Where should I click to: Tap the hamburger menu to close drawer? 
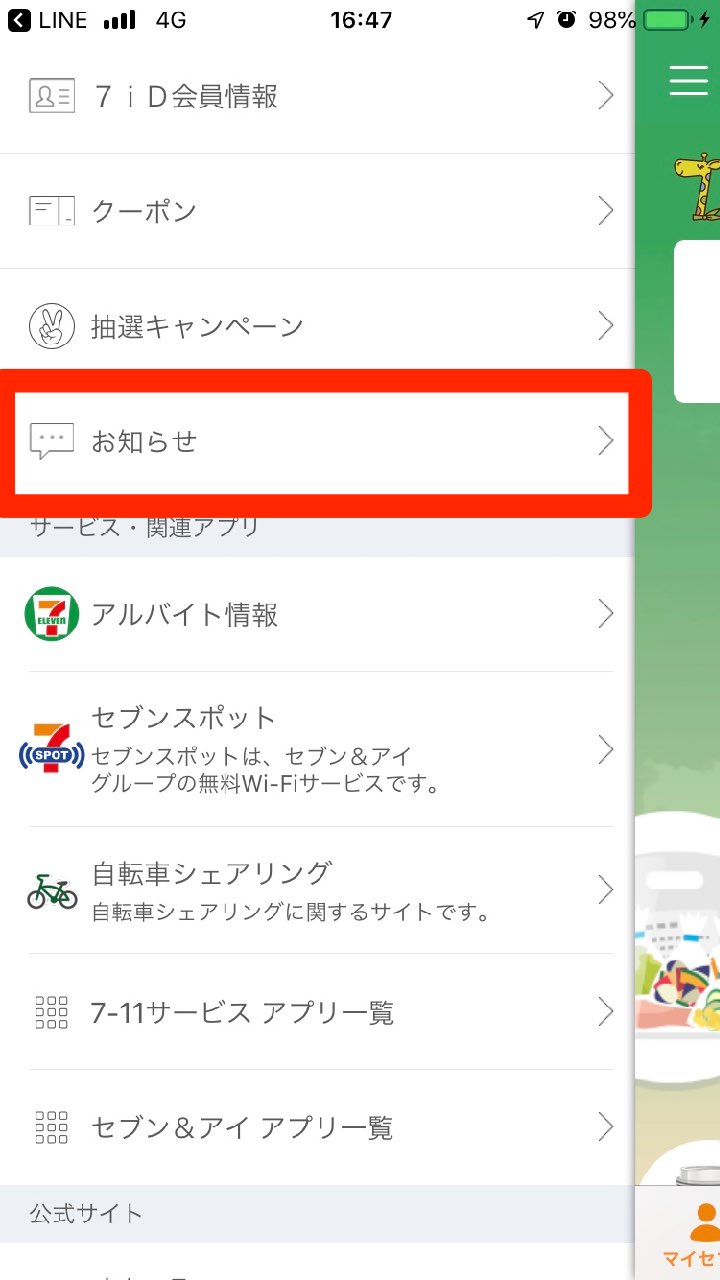689,80
